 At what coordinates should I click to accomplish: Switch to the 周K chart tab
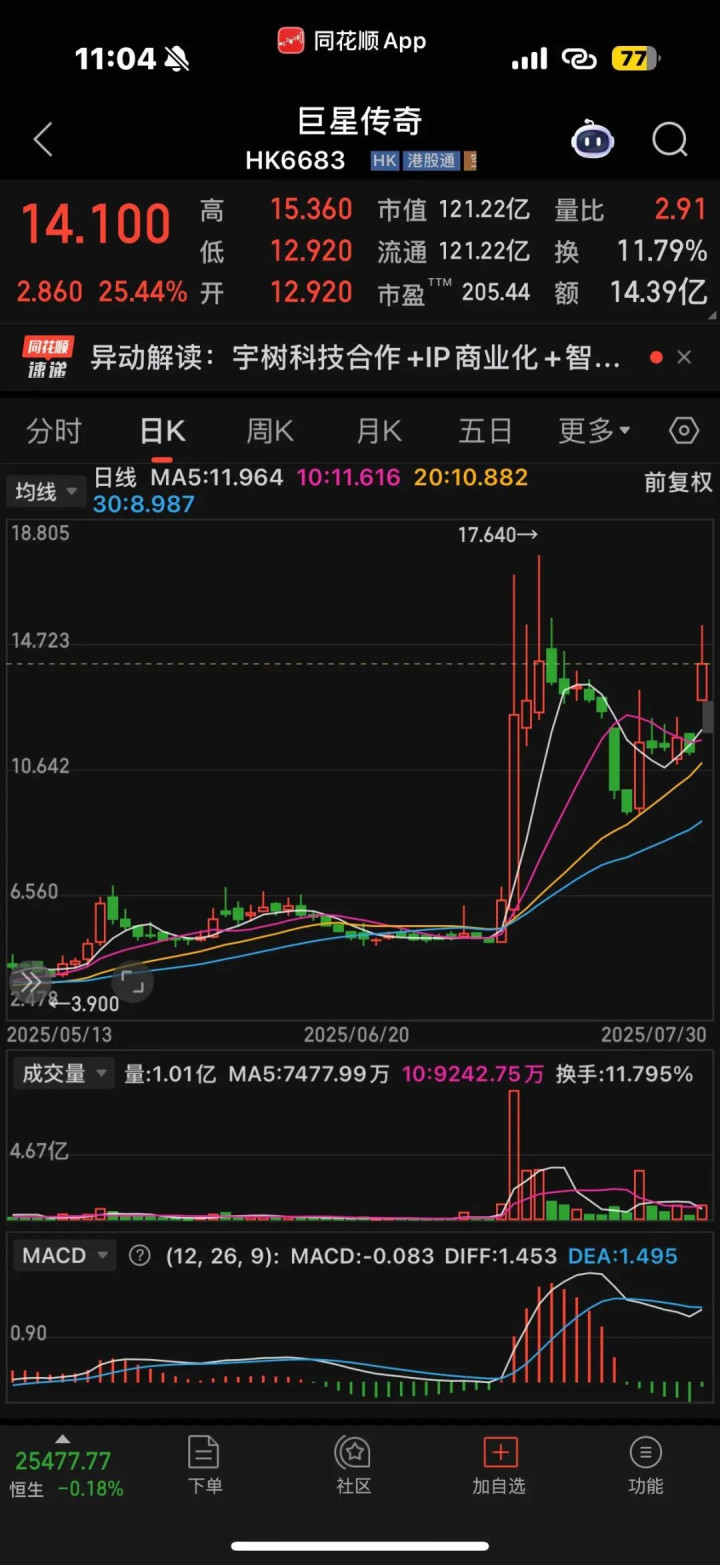[270, 431]
